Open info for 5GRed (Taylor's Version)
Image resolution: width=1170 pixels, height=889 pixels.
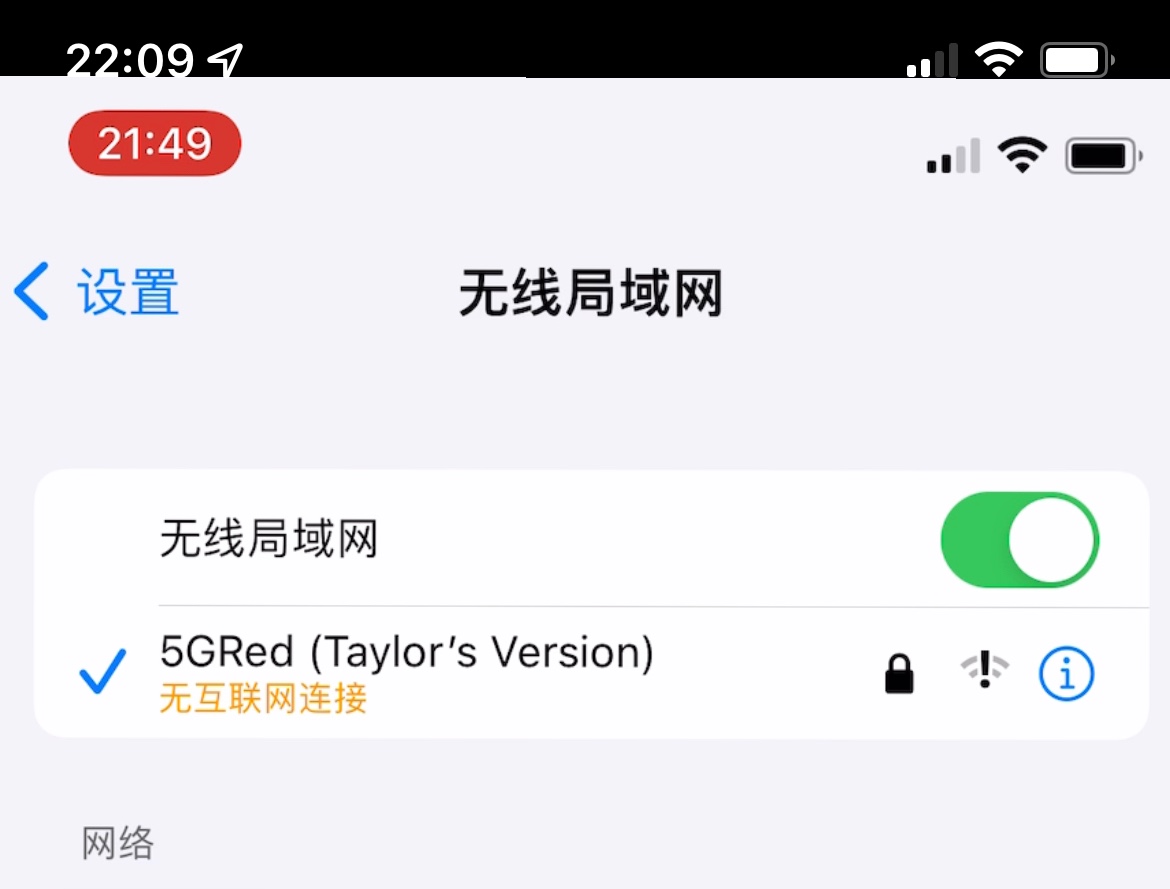point(1066,673)
